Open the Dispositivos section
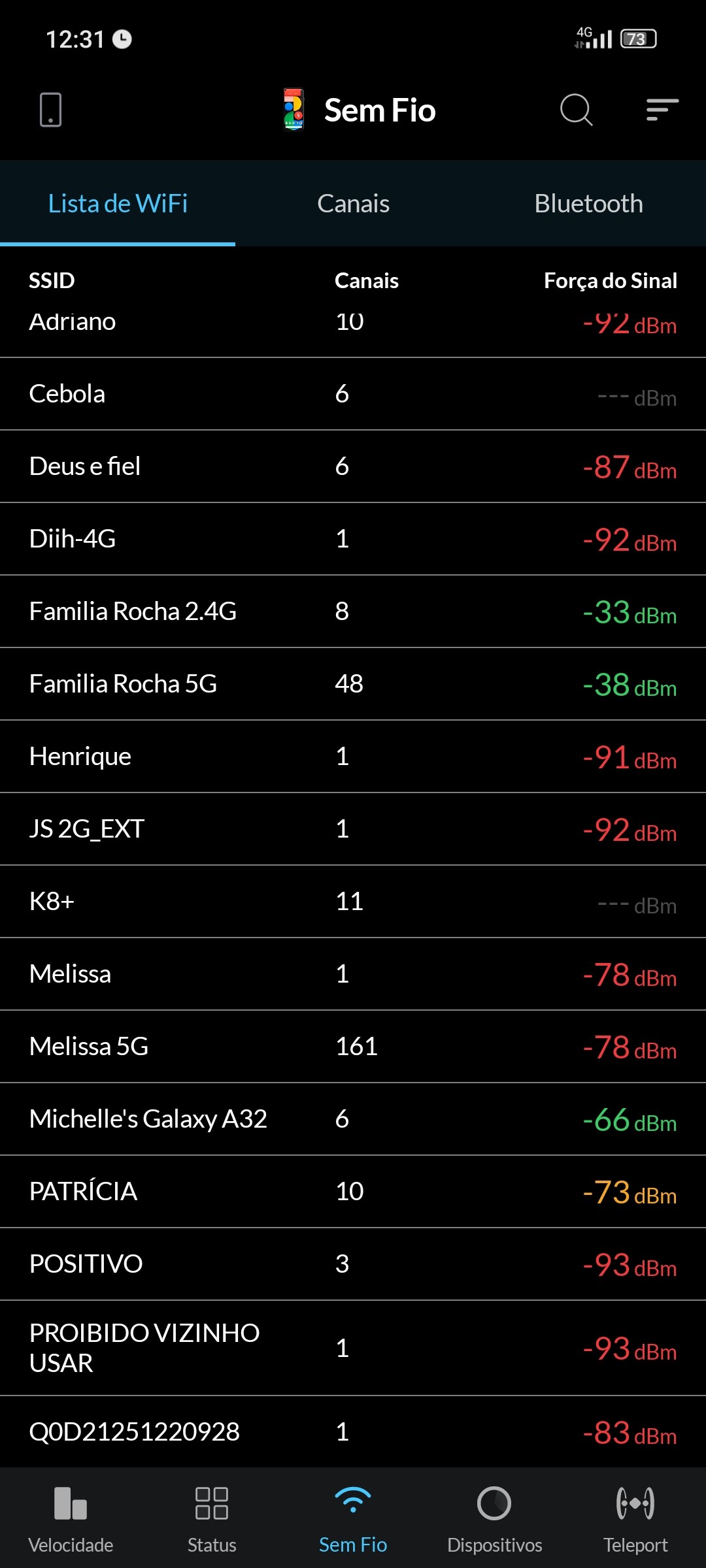The width and height of the screenshot is (706, 1568). click(x=494, y=1518)
